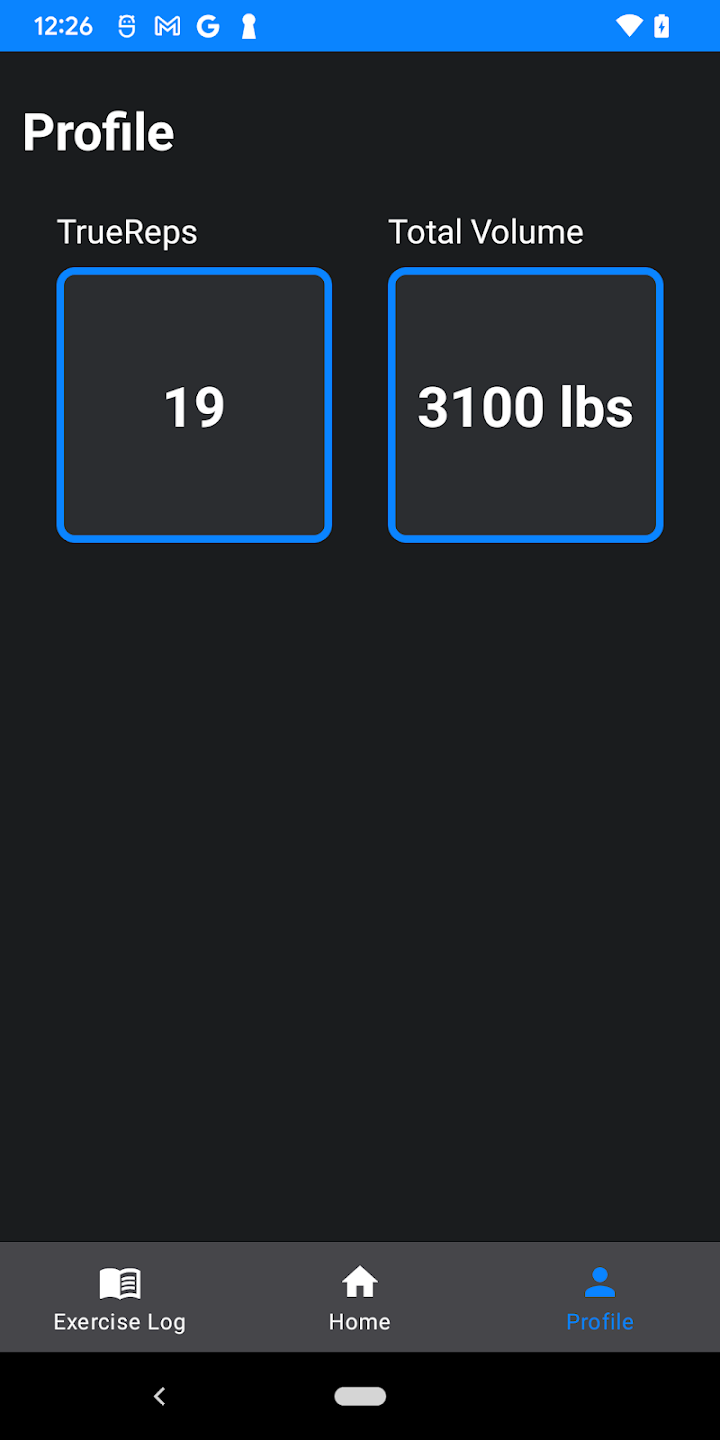Switch to the Exercise Log tab
The image size is (720, 1440).
click(x=120, y=1298)
